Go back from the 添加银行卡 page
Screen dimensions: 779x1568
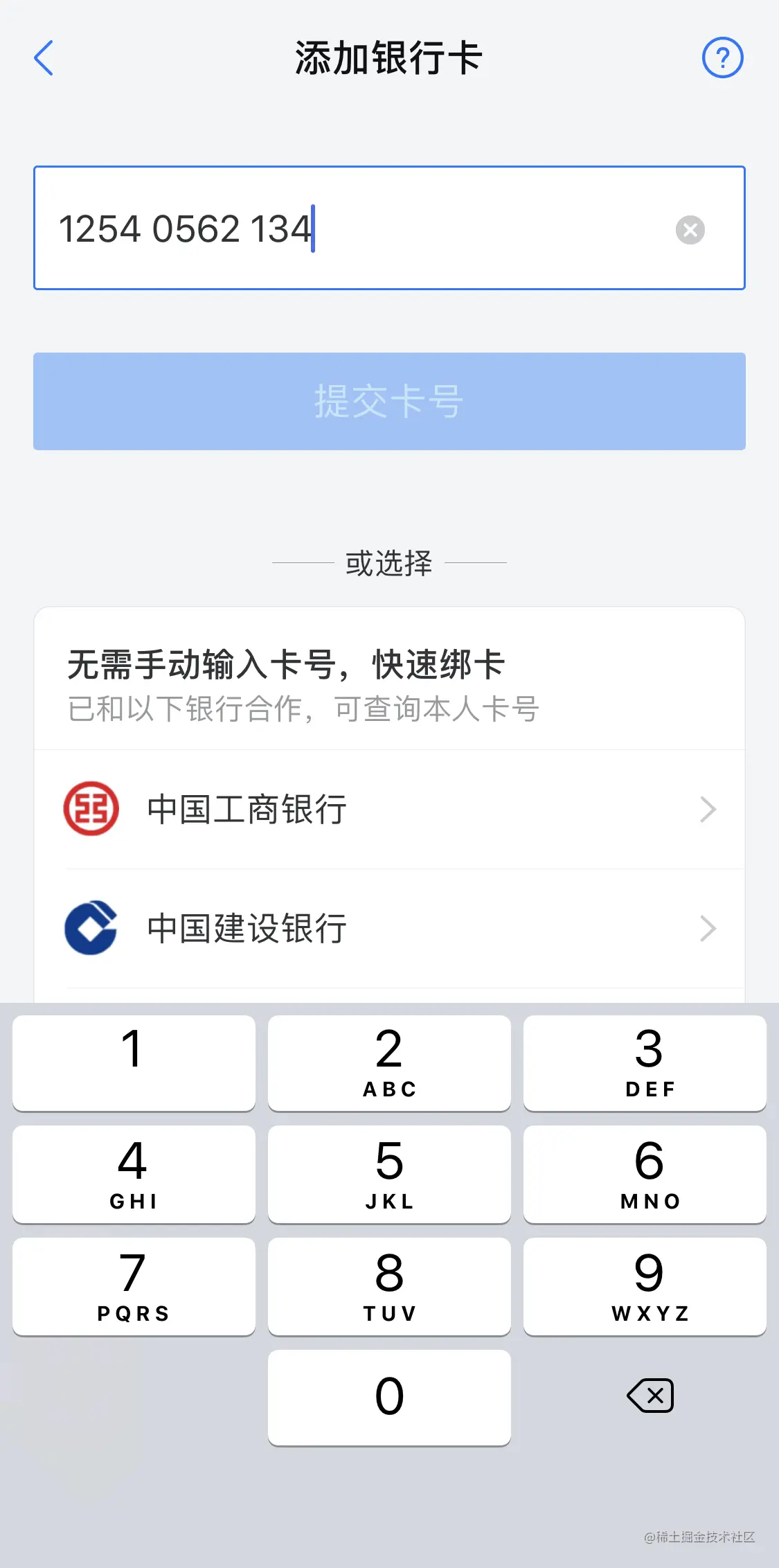(44, 57)
